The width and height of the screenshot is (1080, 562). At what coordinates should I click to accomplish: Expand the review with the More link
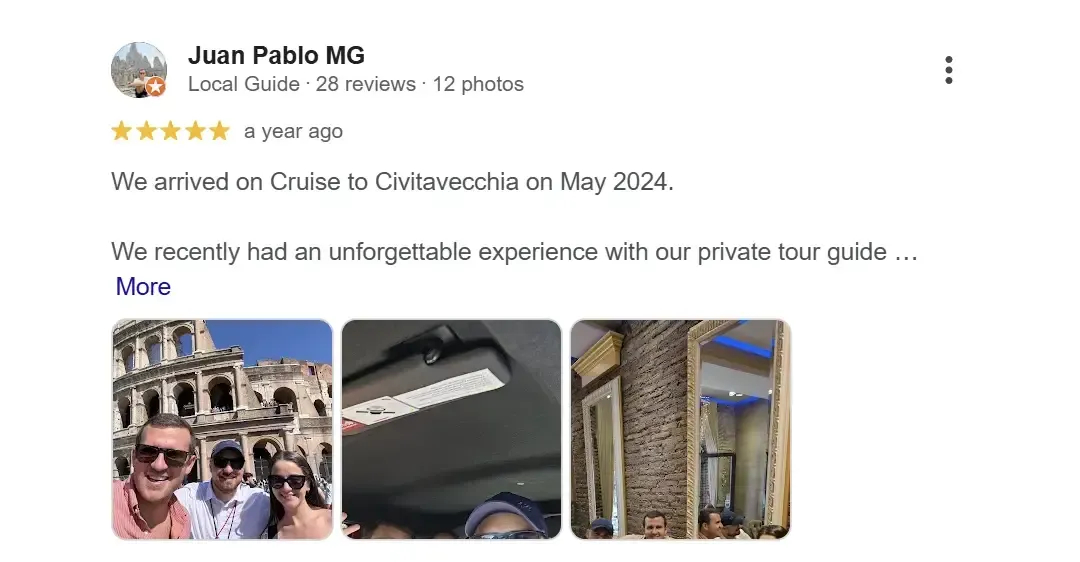click(x=143, y=287)
